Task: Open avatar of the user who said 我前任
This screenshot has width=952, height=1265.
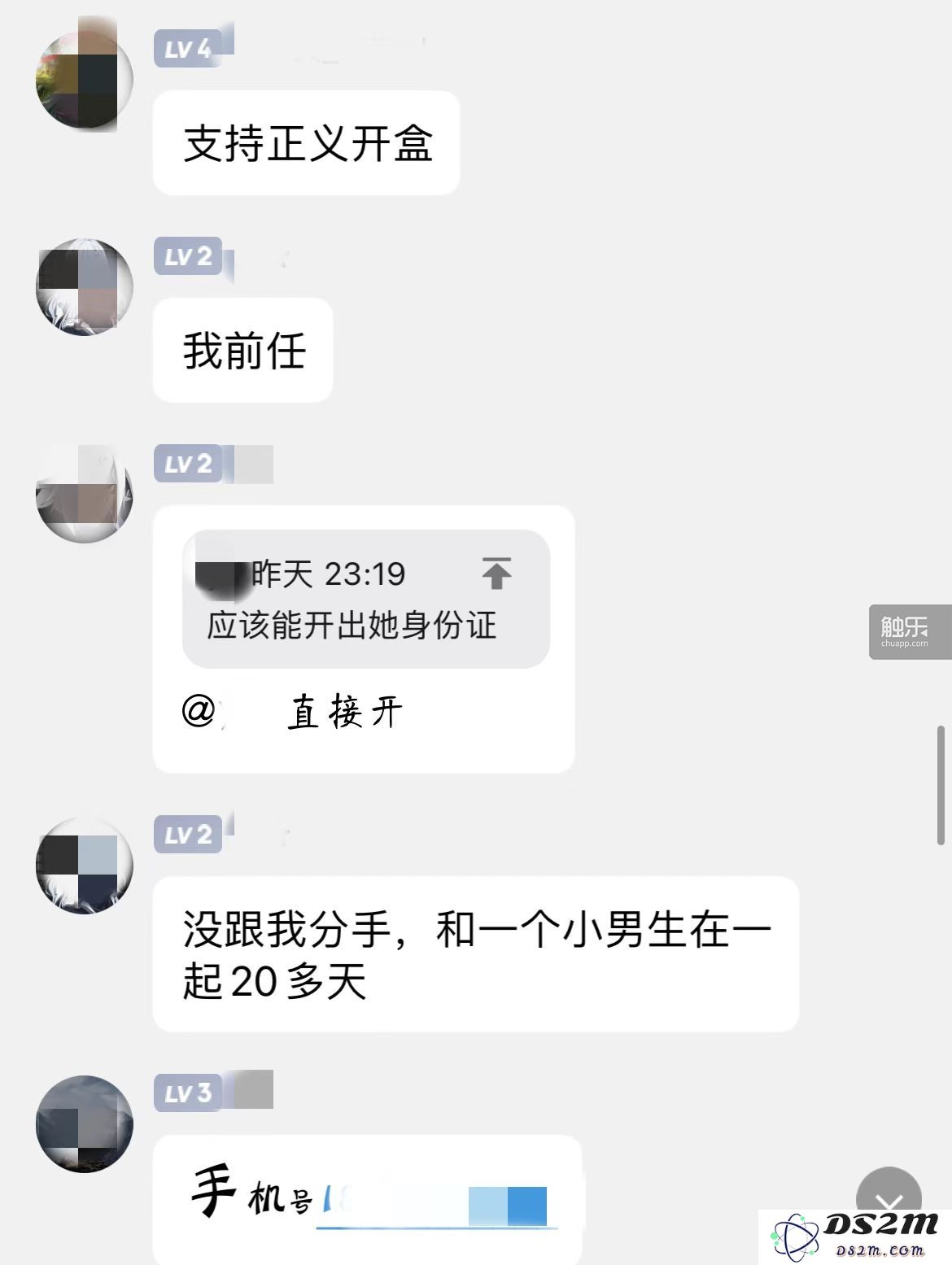Action: point(84,286)
